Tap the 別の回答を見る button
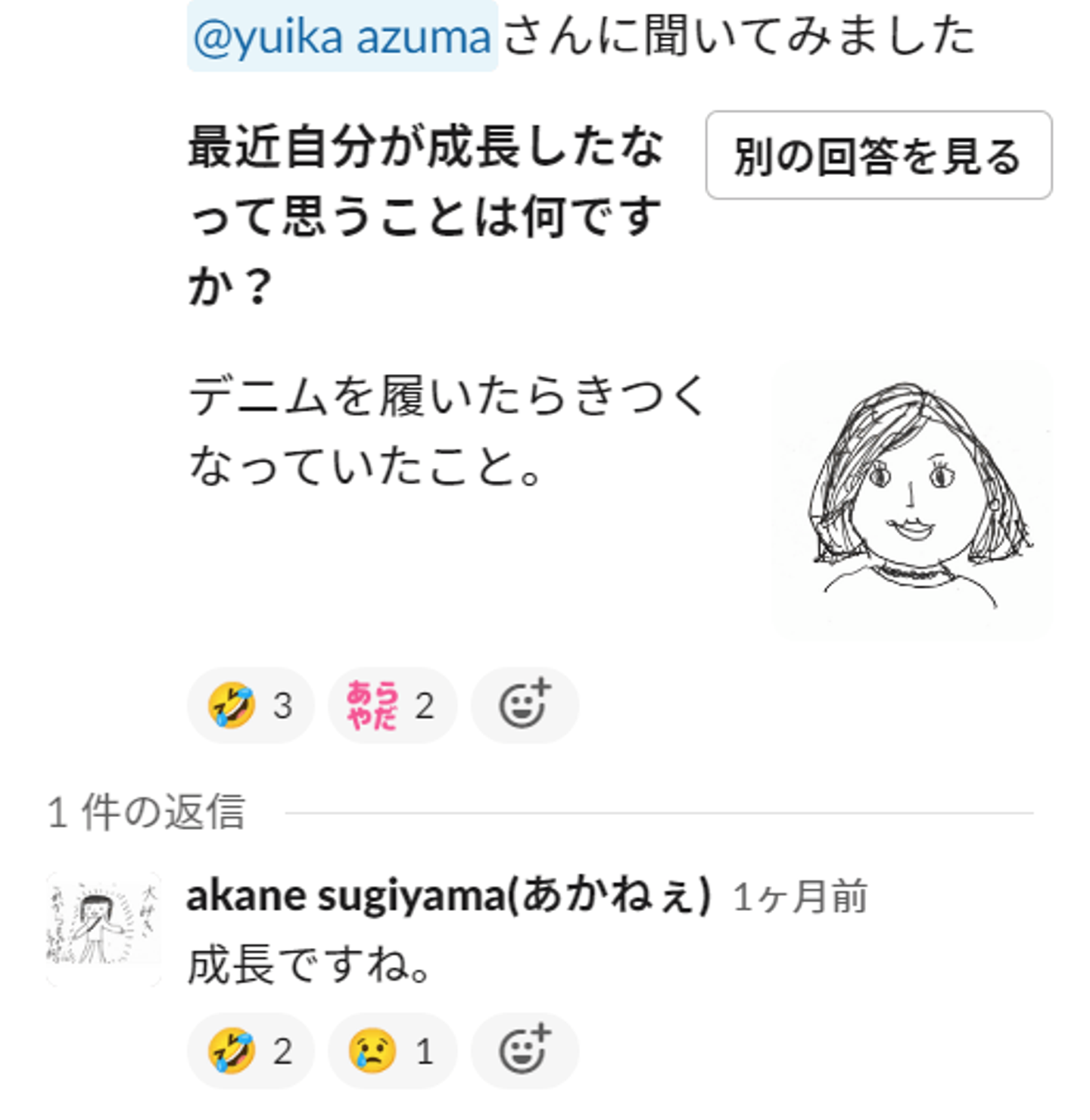 coord(878,156)
